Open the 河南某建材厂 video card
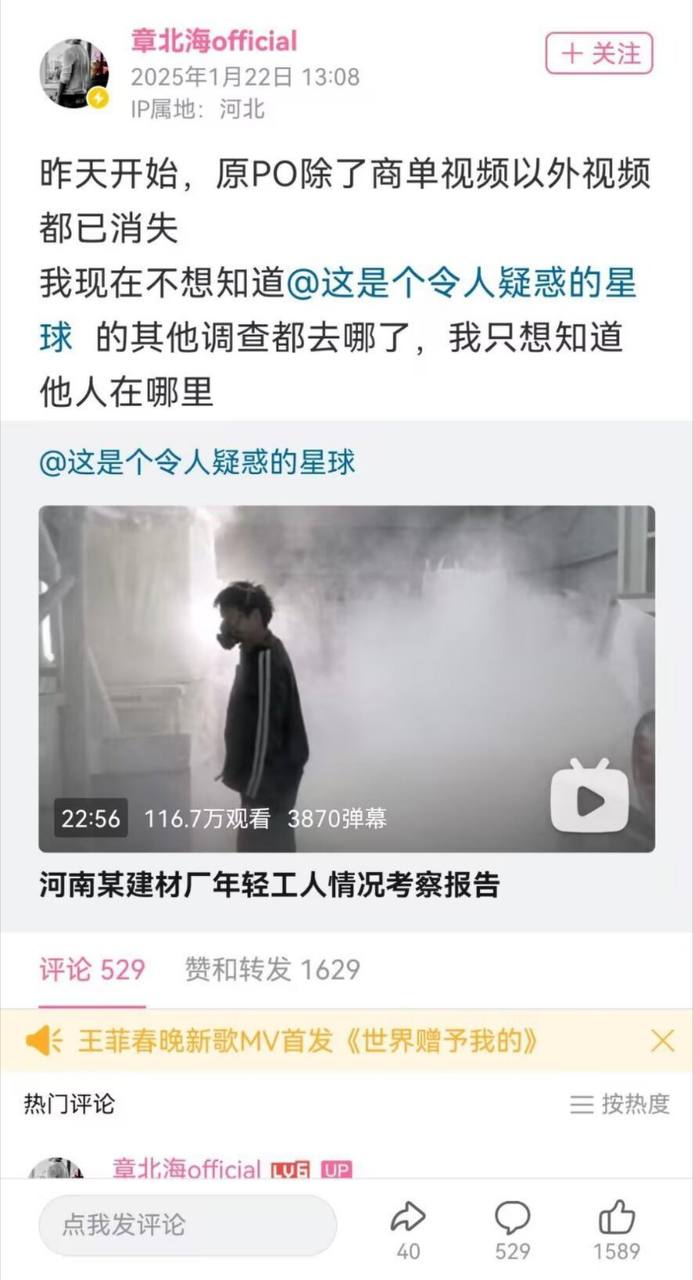The width and height of the screenshot is (693, 1280). coord(346,679)
